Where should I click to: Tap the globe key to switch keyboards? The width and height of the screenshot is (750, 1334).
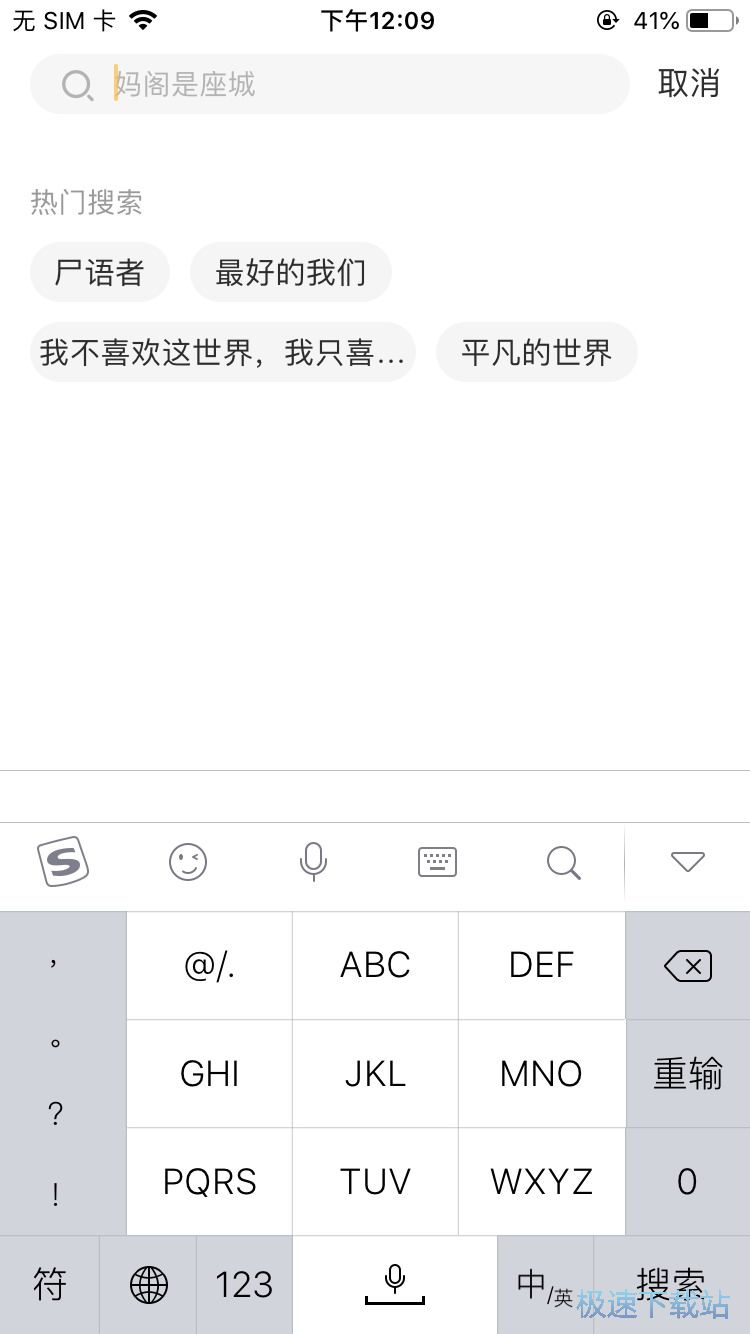[x=147, y=1283]
